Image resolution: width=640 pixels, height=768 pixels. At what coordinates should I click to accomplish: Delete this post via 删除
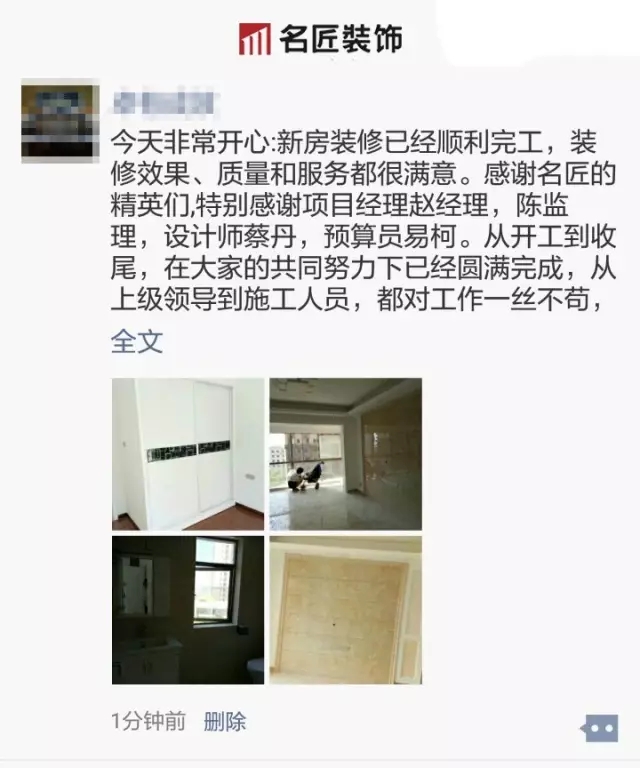click(x=225, y=721)
